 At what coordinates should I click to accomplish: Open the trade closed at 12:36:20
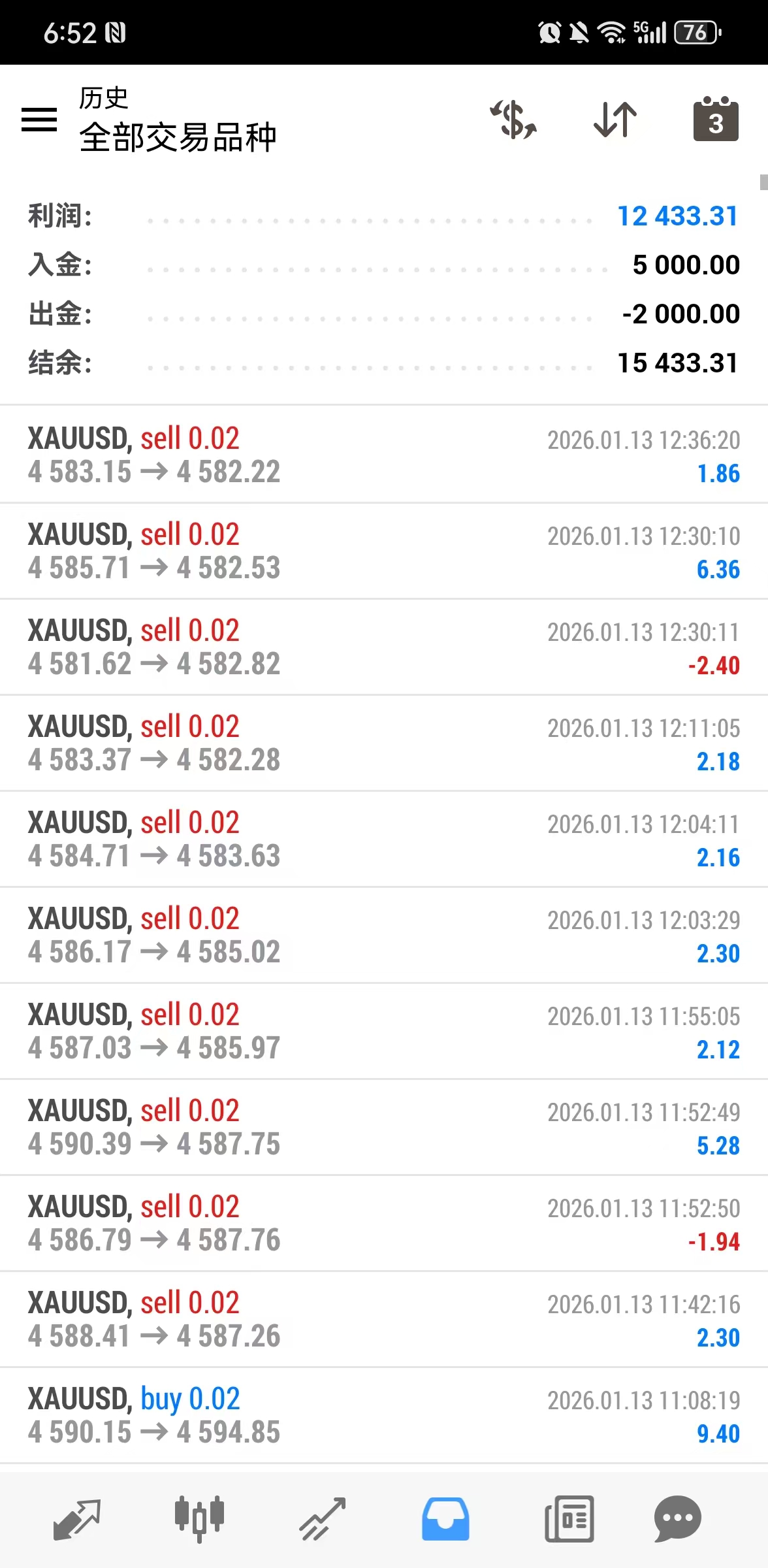click(384, 455)
